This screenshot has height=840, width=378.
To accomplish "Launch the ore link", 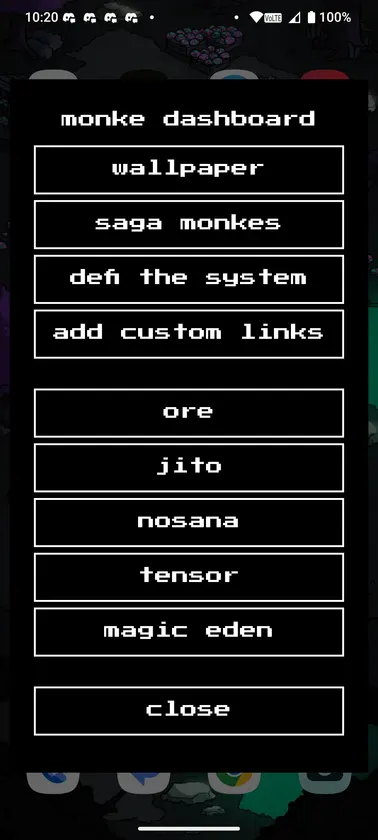I will 188,412.
